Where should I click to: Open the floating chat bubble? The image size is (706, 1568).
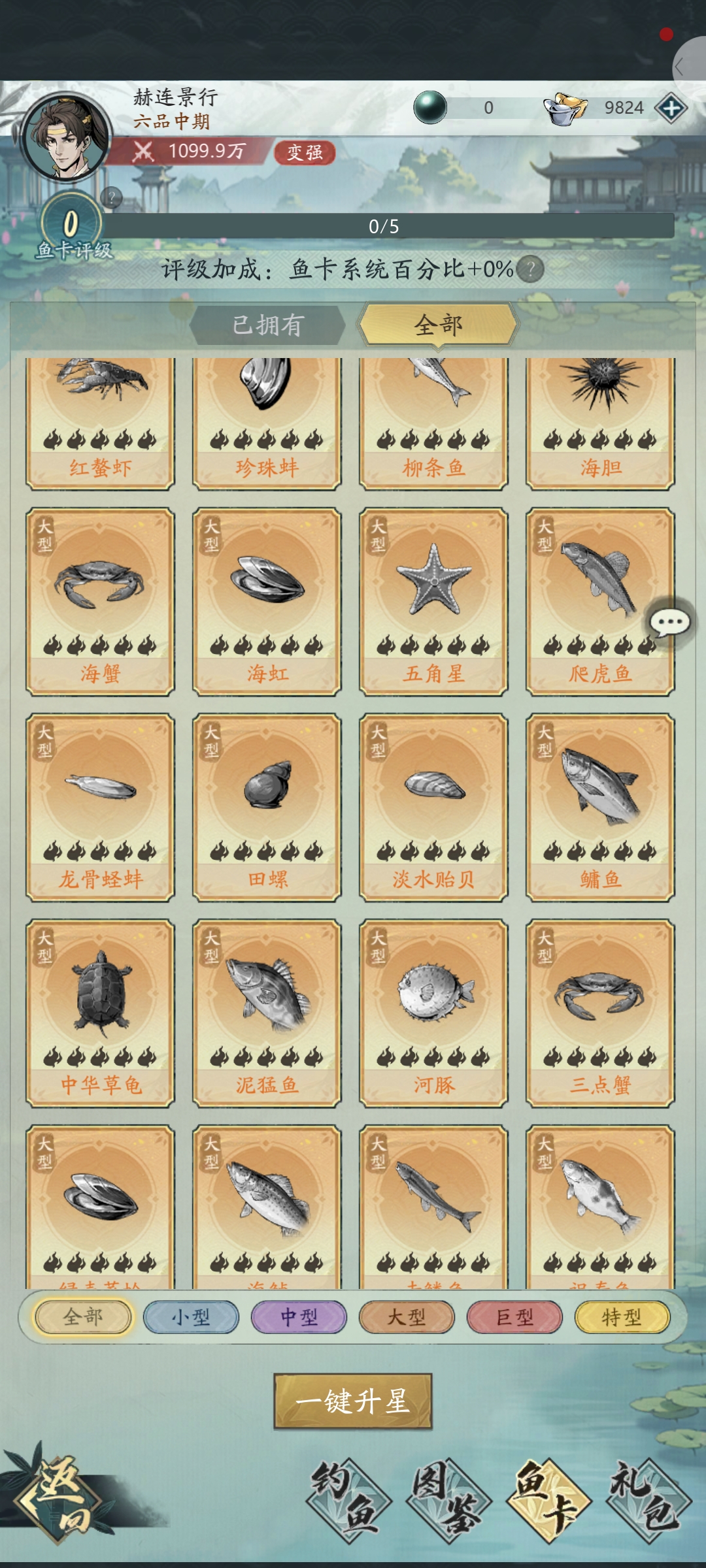coord(670,623)
